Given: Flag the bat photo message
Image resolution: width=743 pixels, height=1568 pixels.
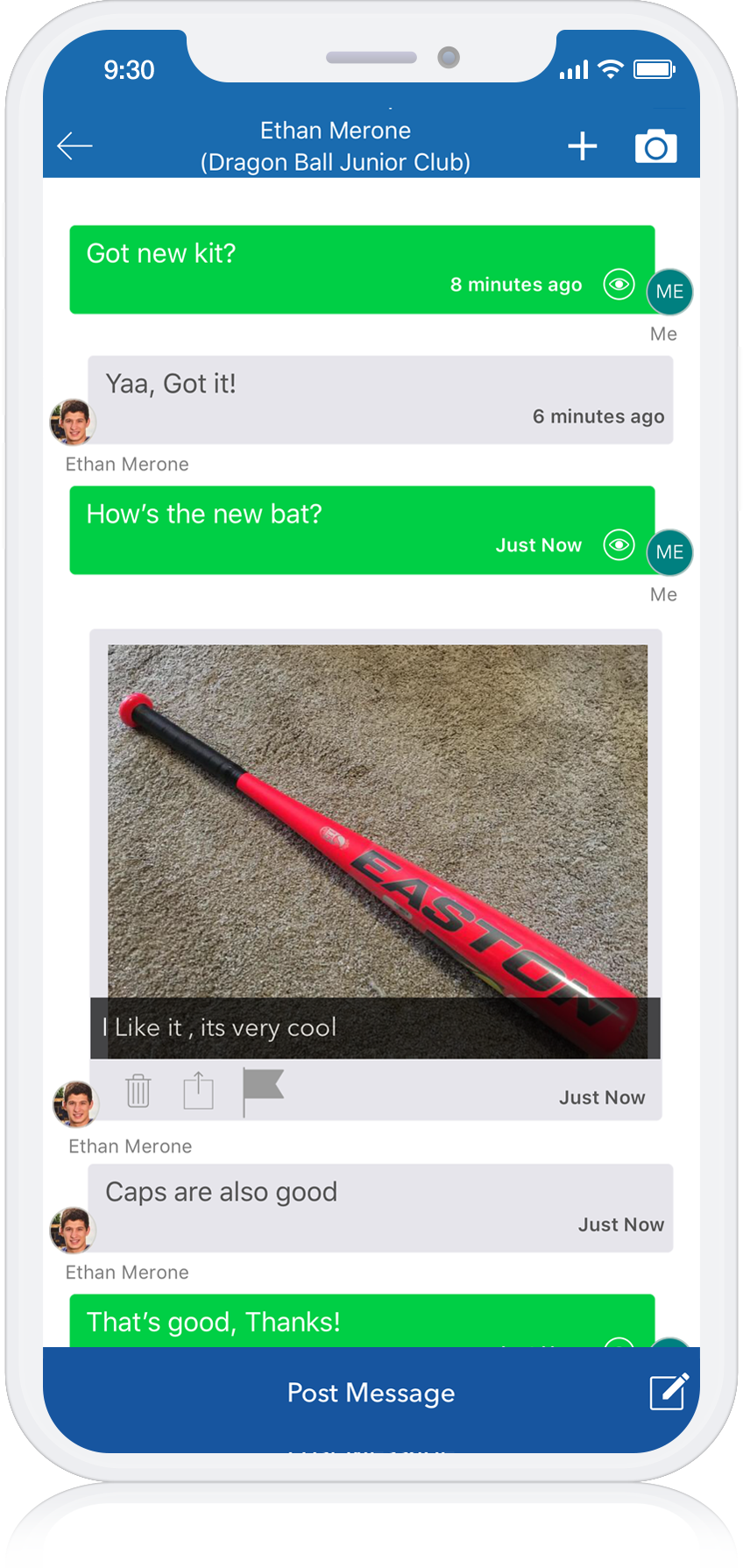Looking at the screenshot, I should tap(262, 1089).
